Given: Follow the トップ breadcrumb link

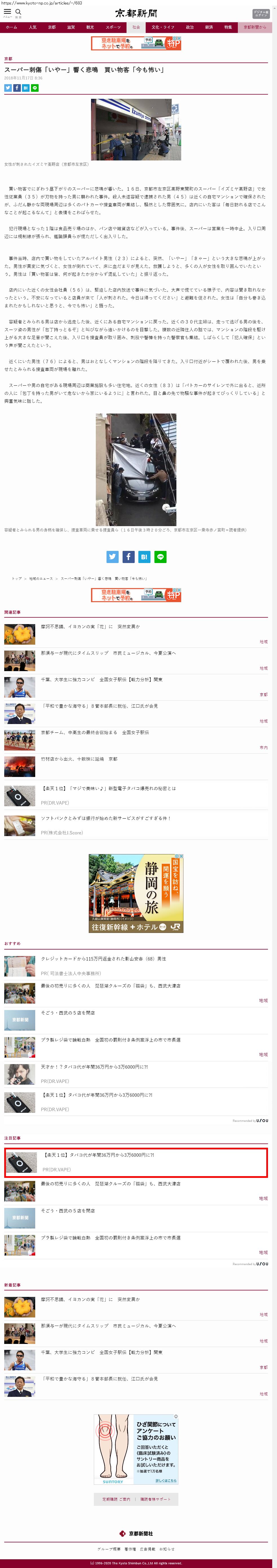Looking at the screenshot, I should coord(16,578).
